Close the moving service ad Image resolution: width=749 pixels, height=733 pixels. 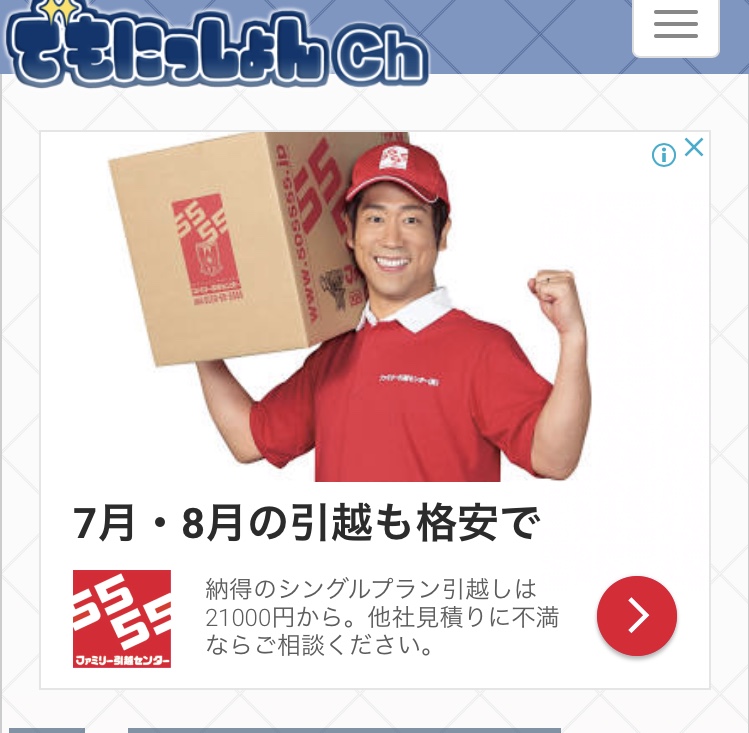click(x=694, y=149)
